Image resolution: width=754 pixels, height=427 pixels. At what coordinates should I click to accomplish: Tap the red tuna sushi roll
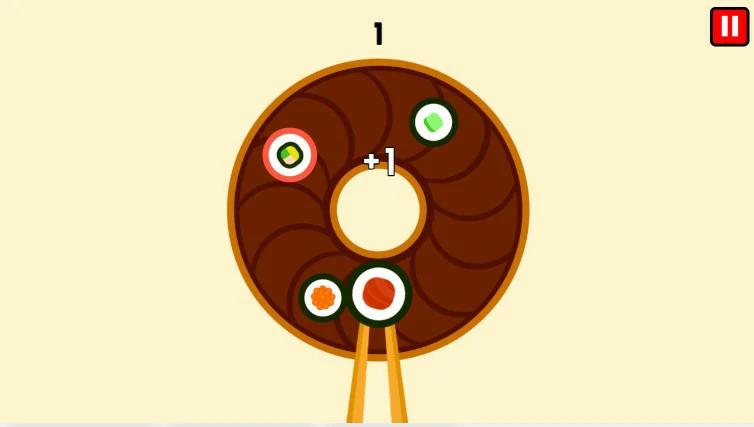pos(379,293)
